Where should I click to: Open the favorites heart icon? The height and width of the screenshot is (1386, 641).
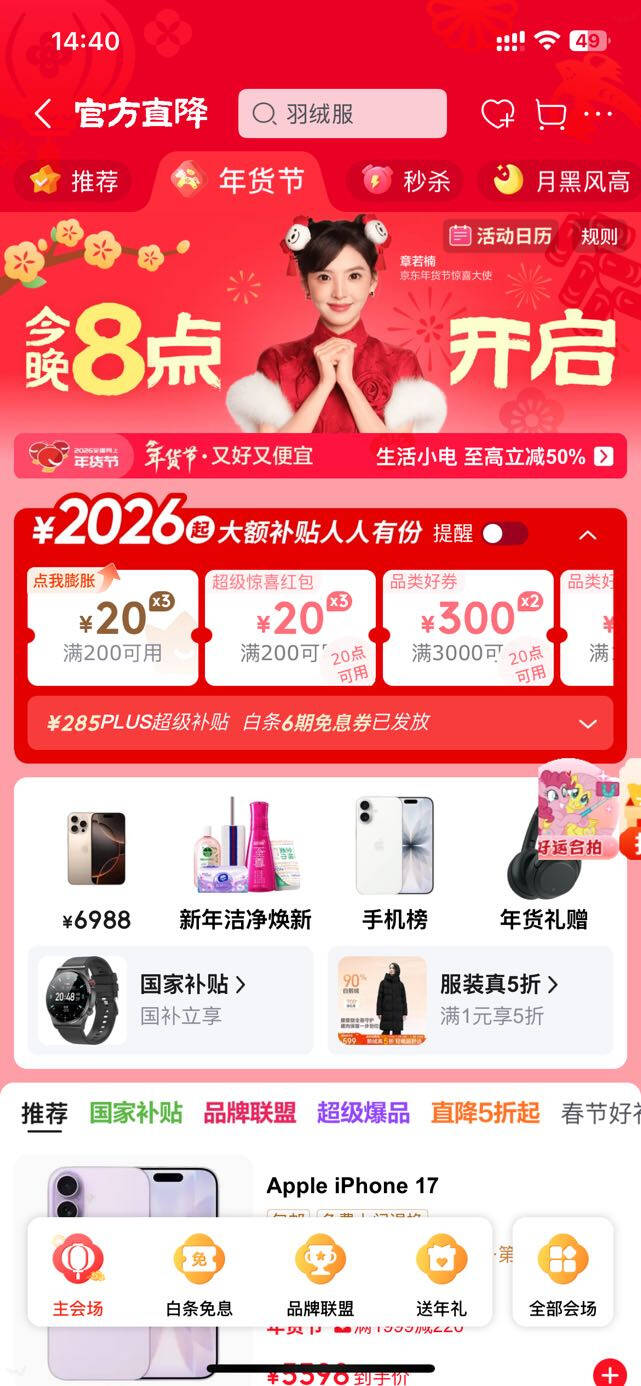[497, 114]
